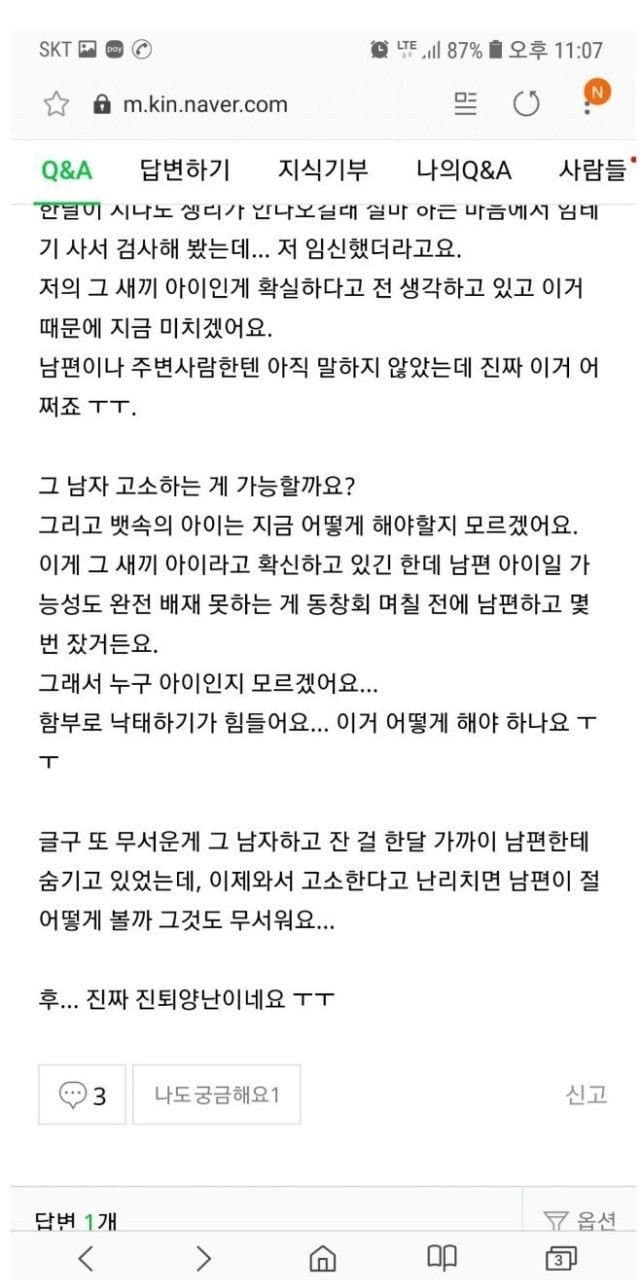The width and height of the screenshot is (640, 1280).
Task: Select the Q&A tab
Action: click(x=66, y=170)
